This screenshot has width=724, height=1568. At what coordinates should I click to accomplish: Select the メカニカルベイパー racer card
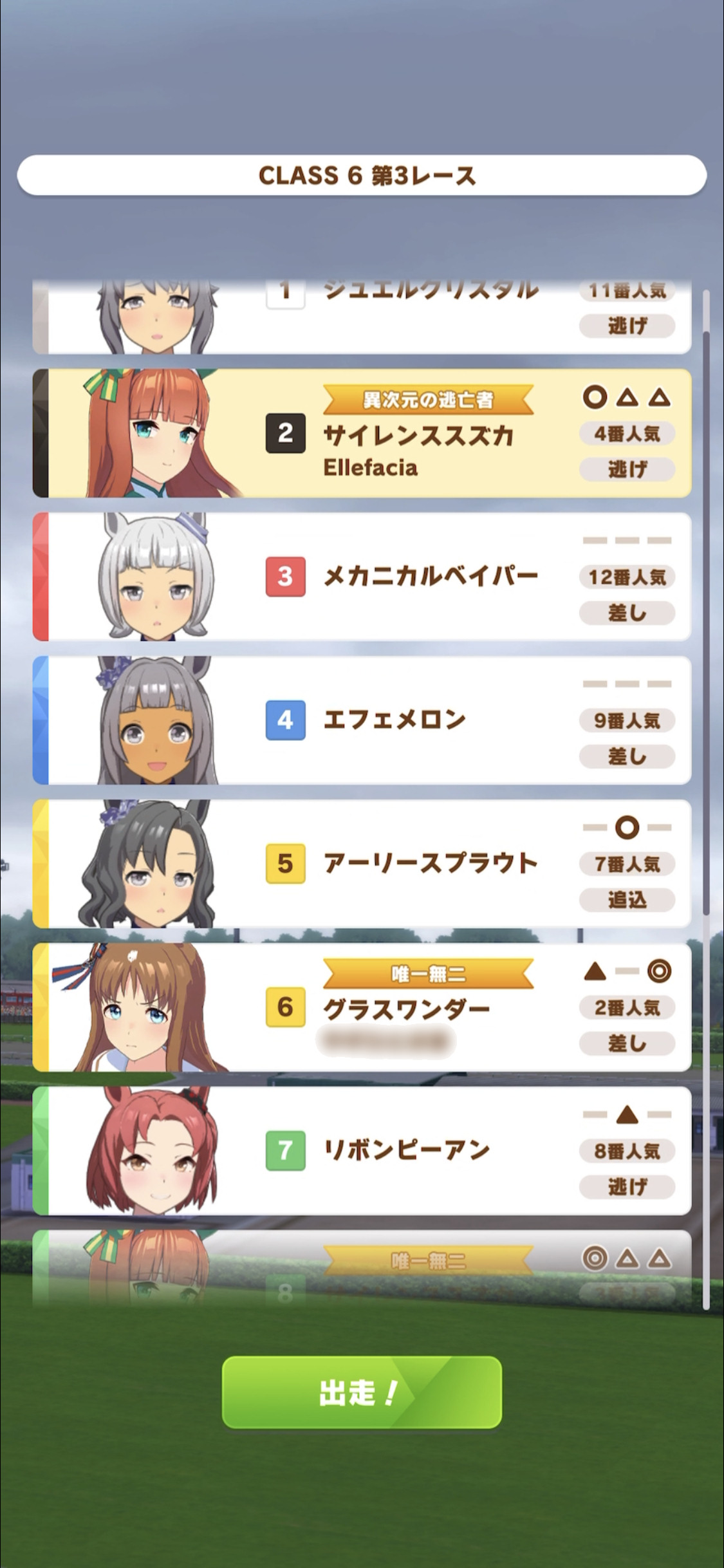tap(362, 576)
